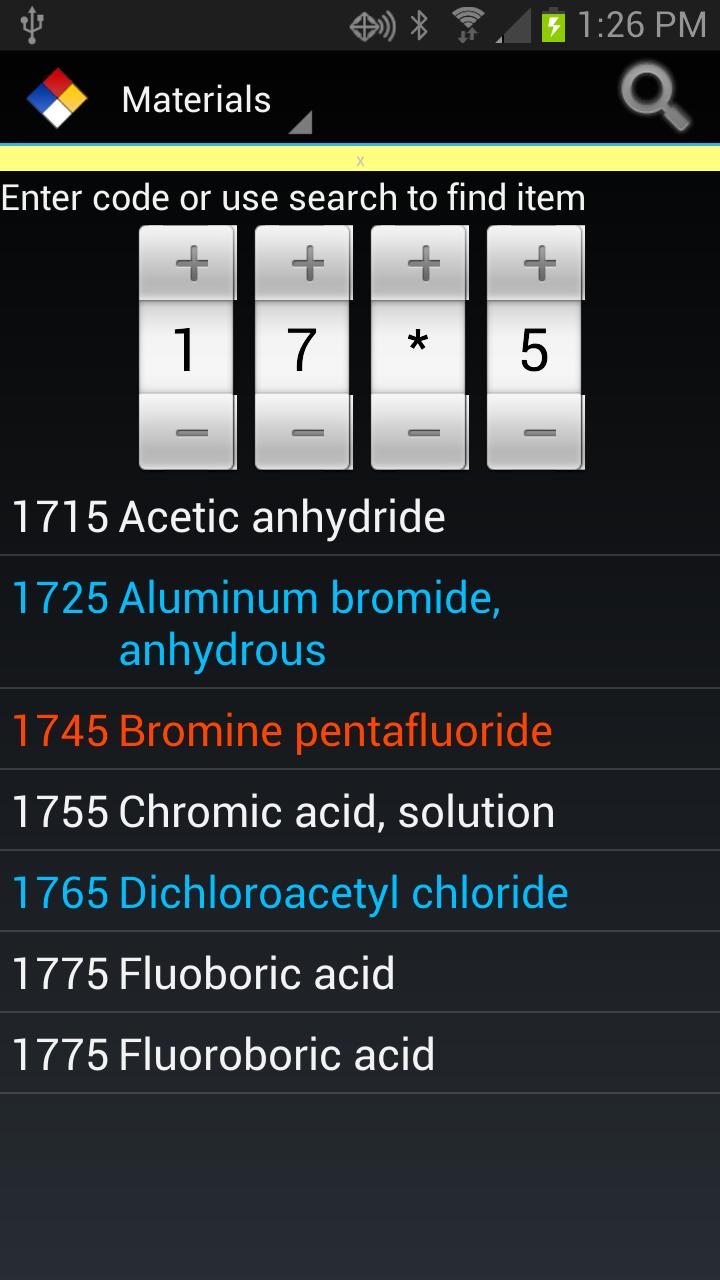Image resolution: width=720 pixels, height=1280 pixels.
Task: Decrease the last digit showing 5
Action: tap(535, 433)
